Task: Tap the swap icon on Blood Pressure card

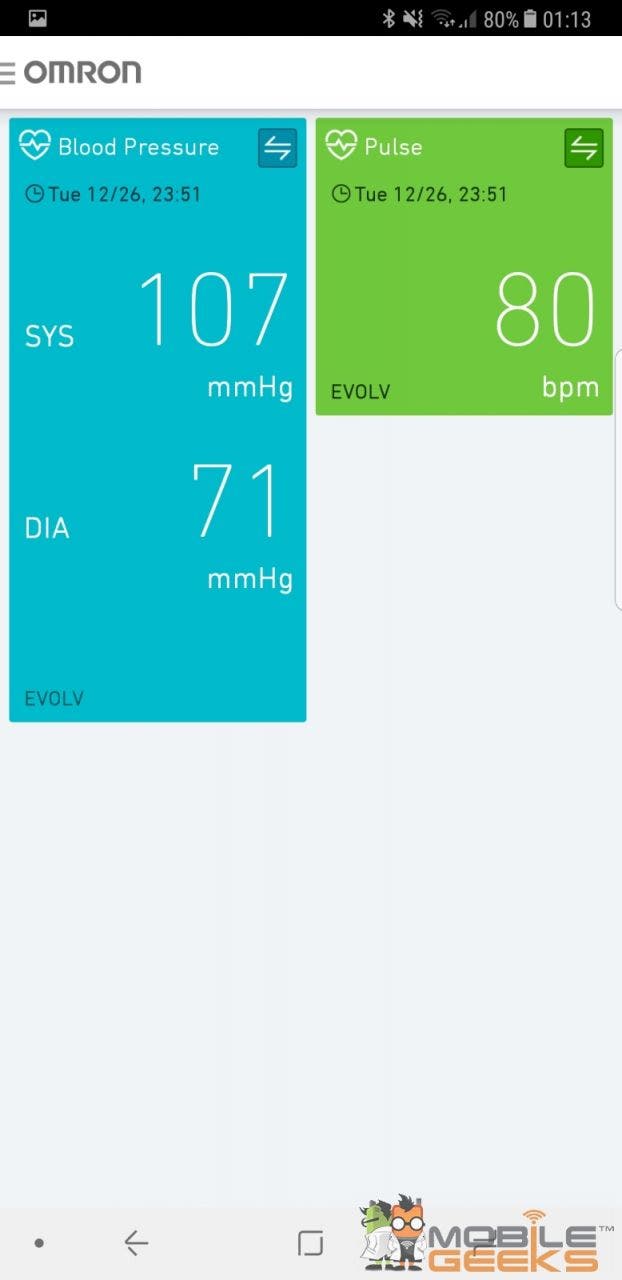Action: (277, 148)
